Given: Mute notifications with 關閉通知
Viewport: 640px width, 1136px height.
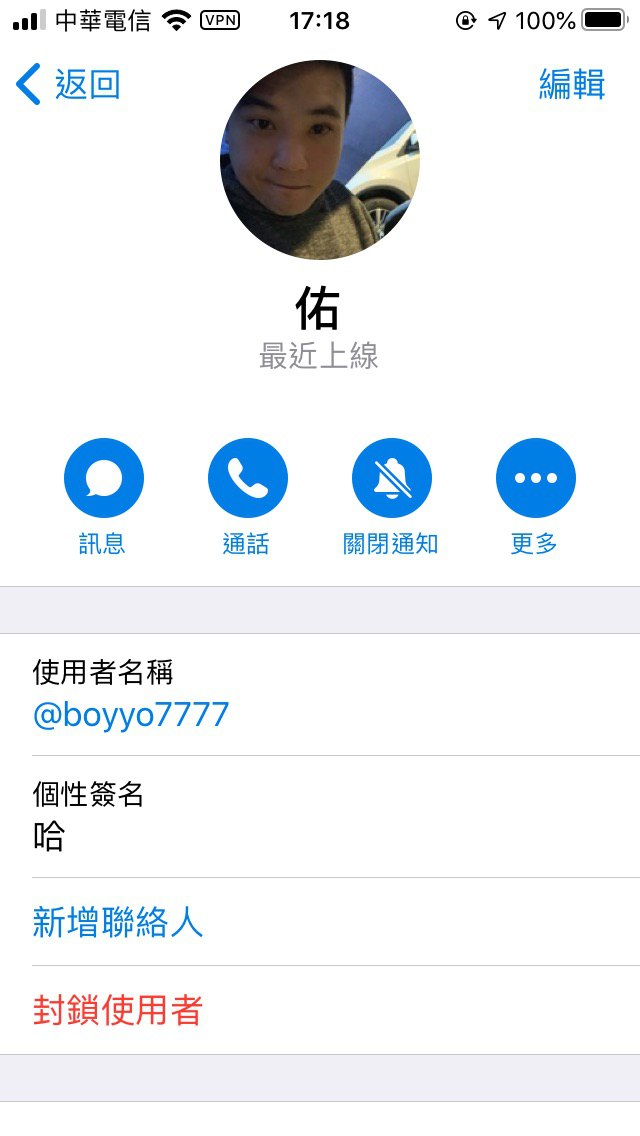Looking at the screenshot, I should (x=391, y=479).
